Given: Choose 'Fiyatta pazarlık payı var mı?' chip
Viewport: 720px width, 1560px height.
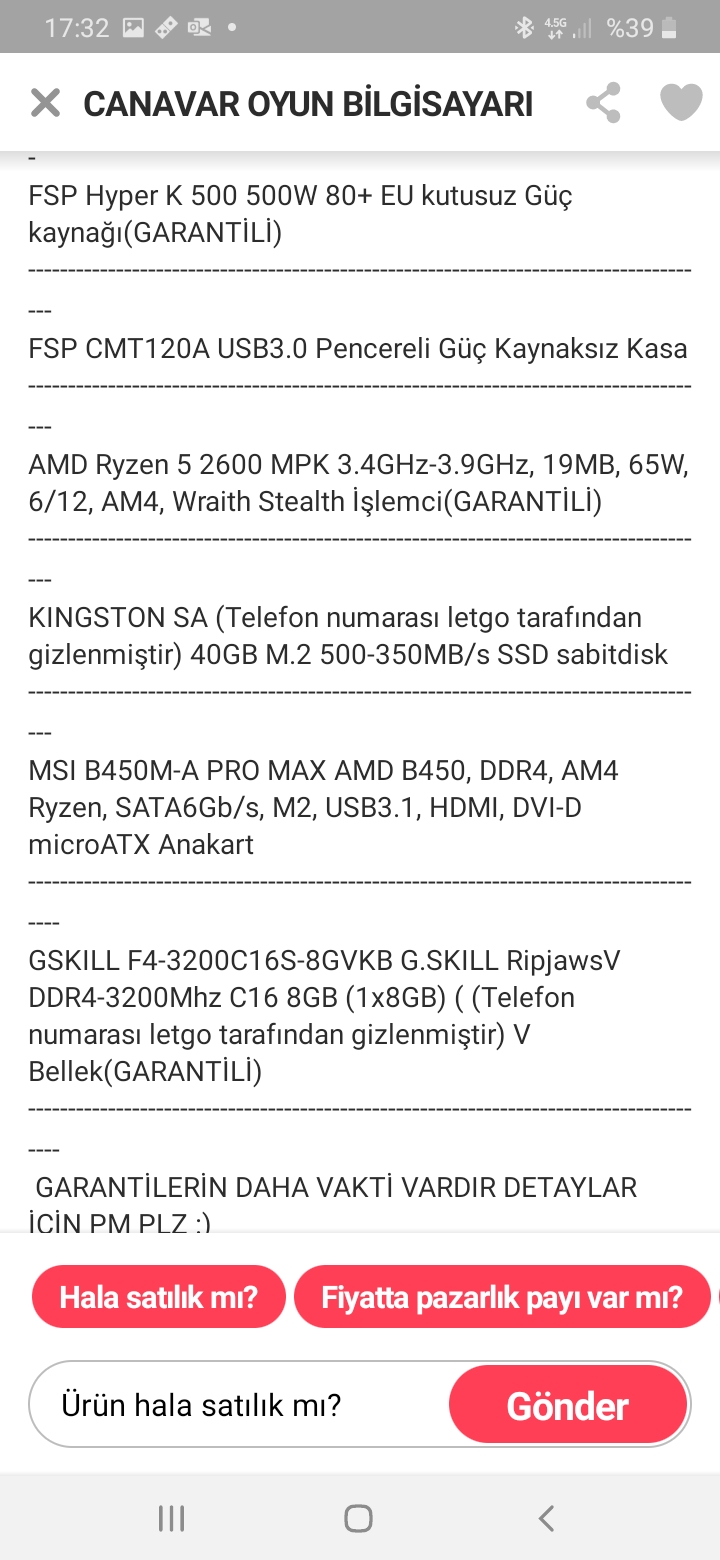Looking at the screenshot, I should click(x=502, y=1298).
